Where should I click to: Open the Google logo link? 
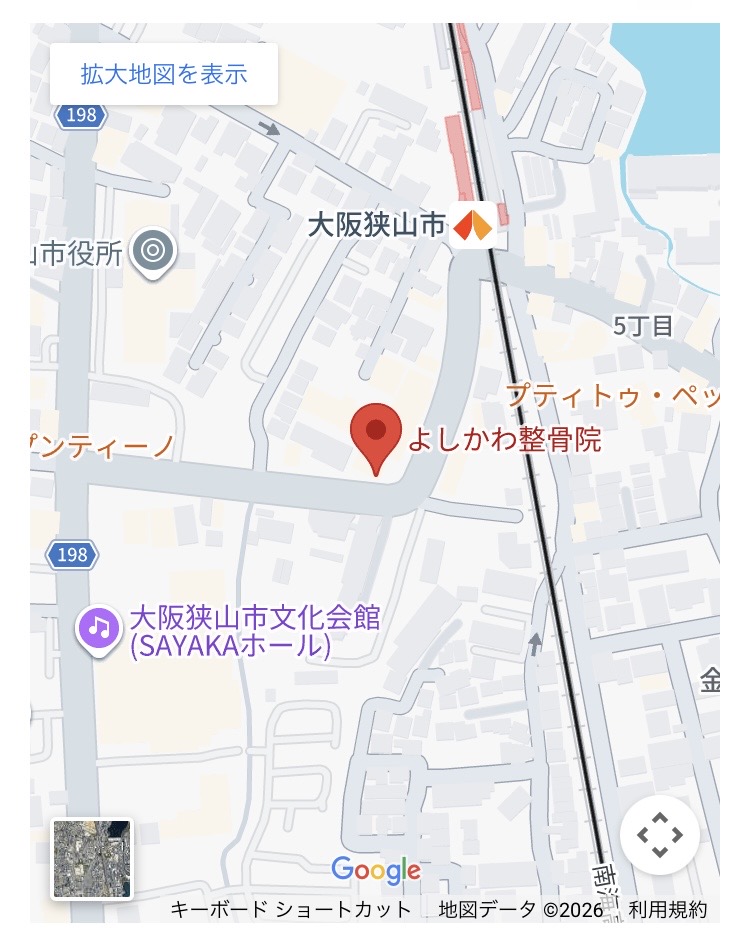(x=376, y=870)
